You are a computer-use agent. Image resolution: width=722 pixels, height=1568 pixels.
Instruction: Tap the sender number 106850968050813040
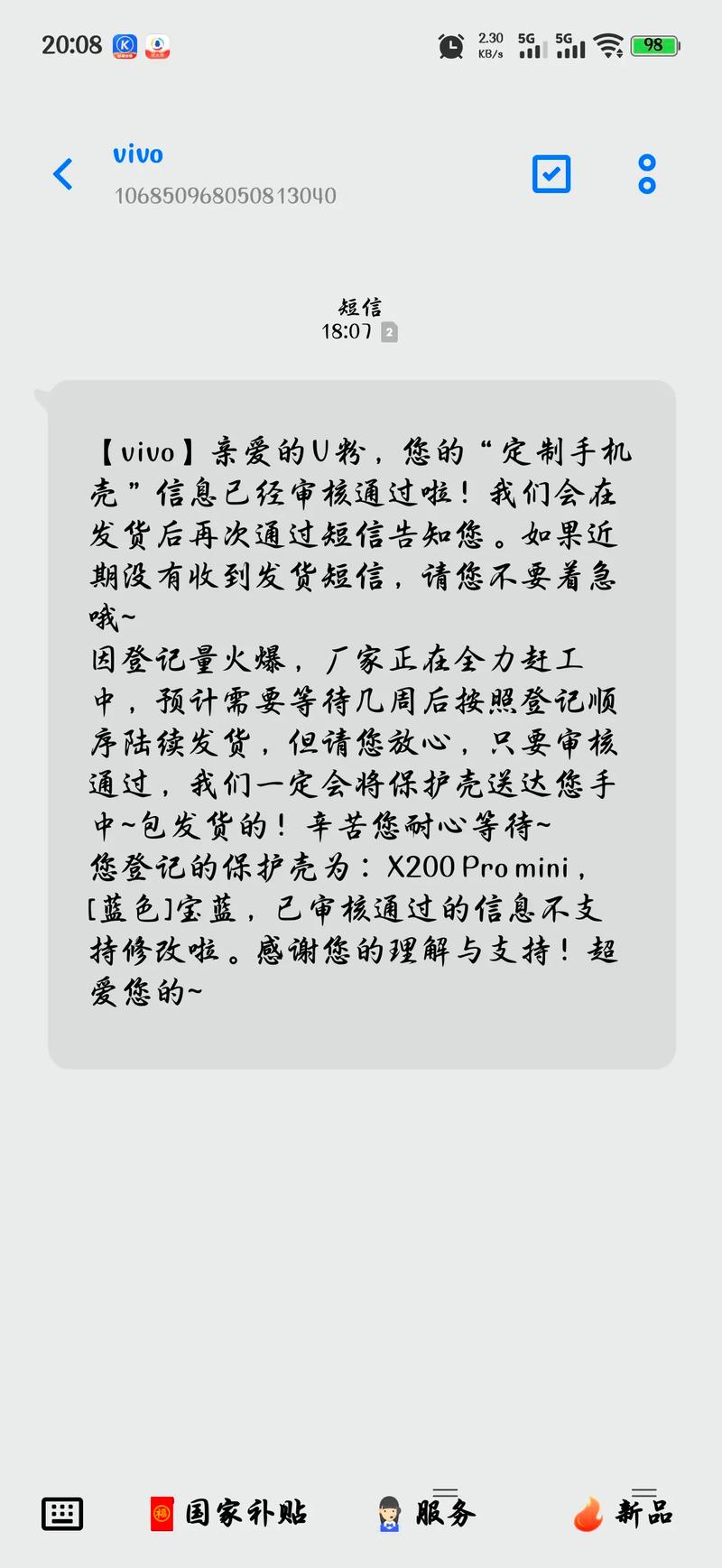point(227,195)
